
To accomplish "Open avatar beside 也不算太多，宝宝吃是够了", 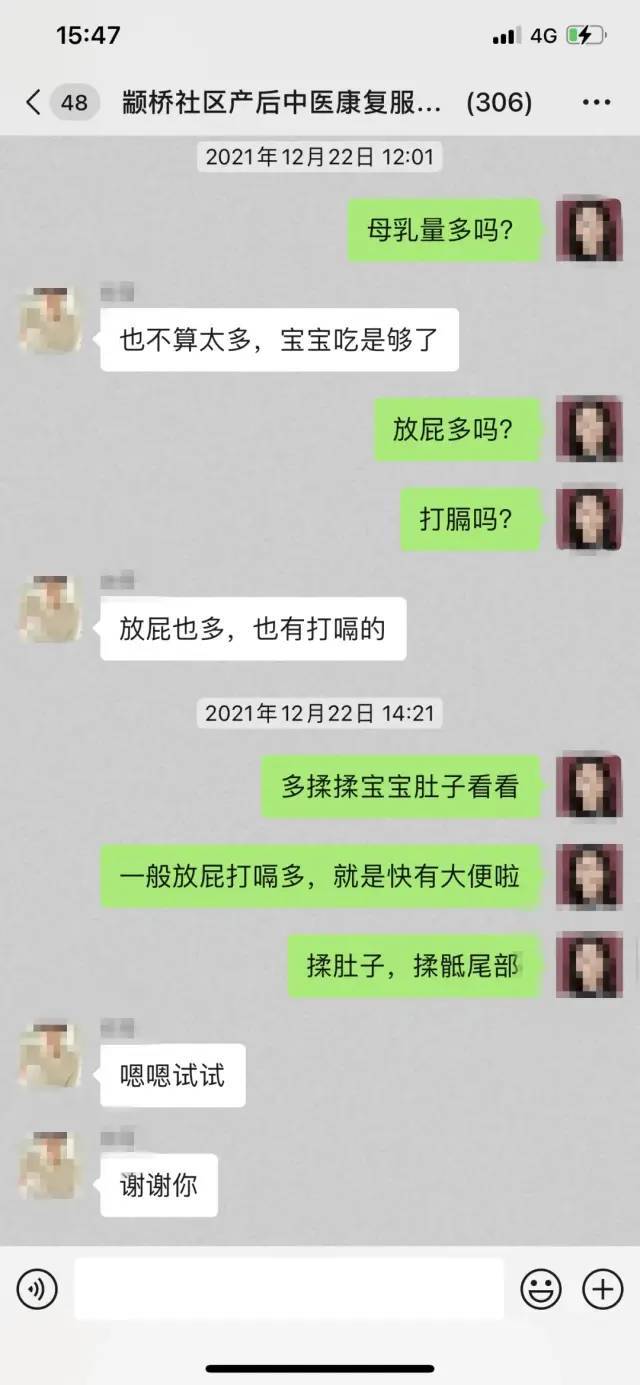I will coord(51,320).
